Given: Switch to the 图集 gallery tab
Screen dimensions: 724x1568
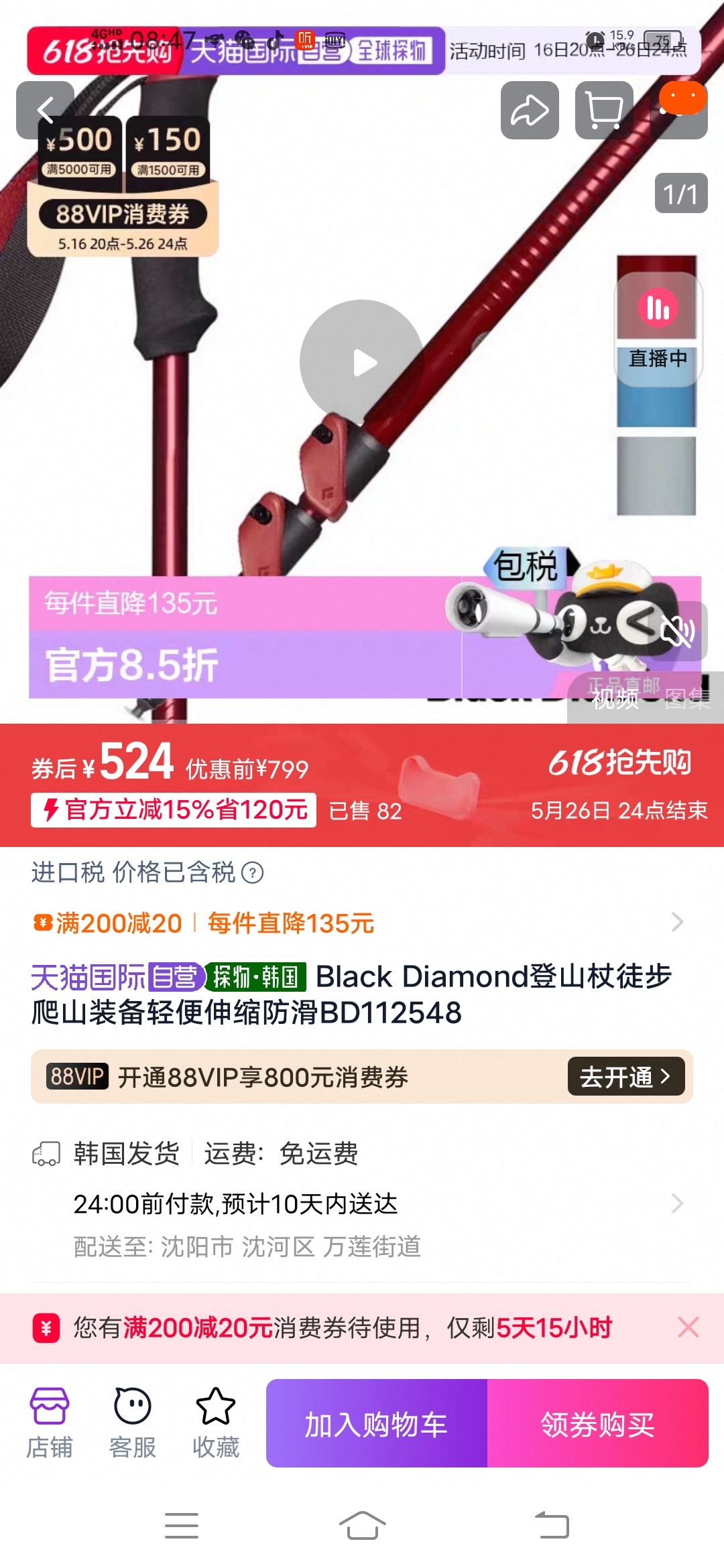Looking at the screenshot, I should point(686,700).
